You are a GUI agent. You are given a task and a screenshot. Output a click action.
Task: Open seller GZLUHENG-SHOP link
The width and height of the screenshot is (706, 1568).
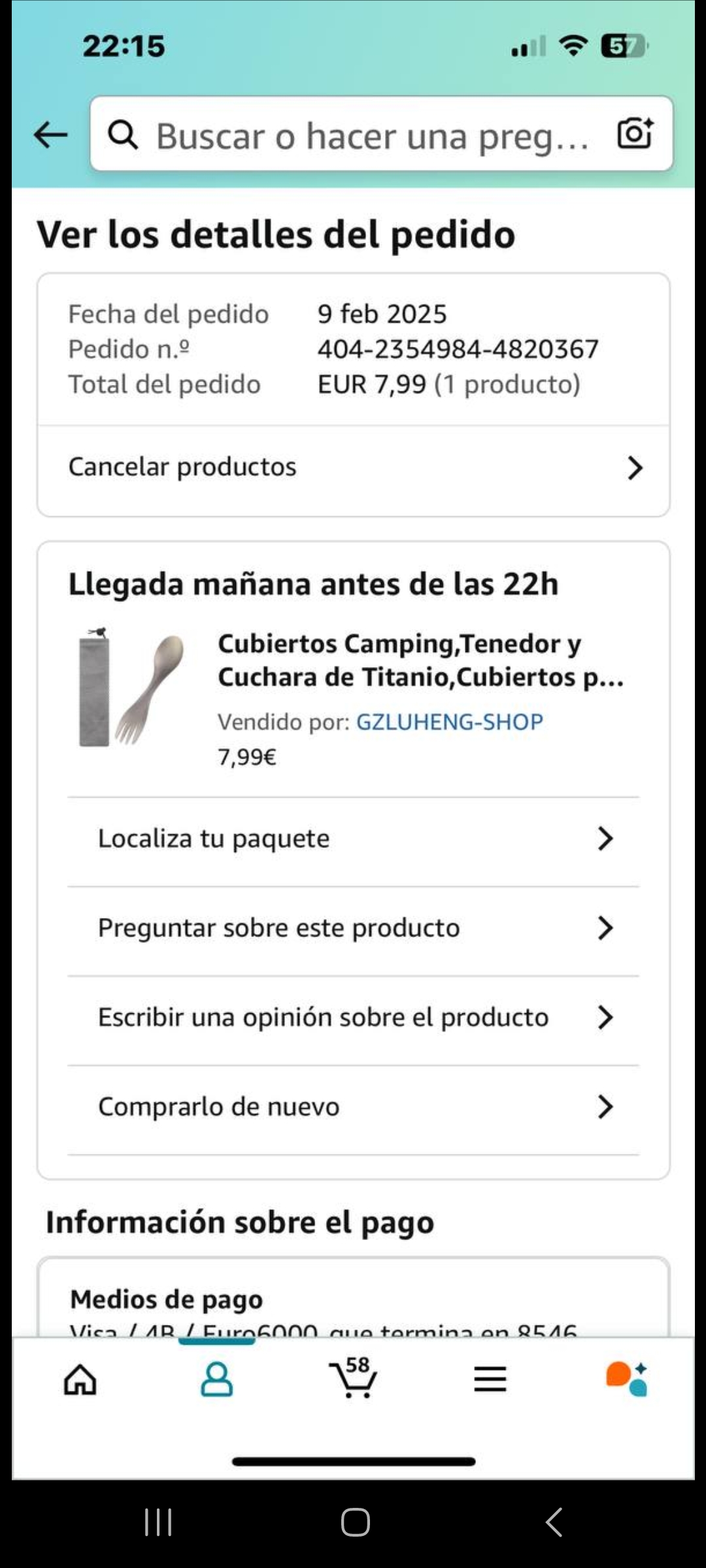[449, 722]
